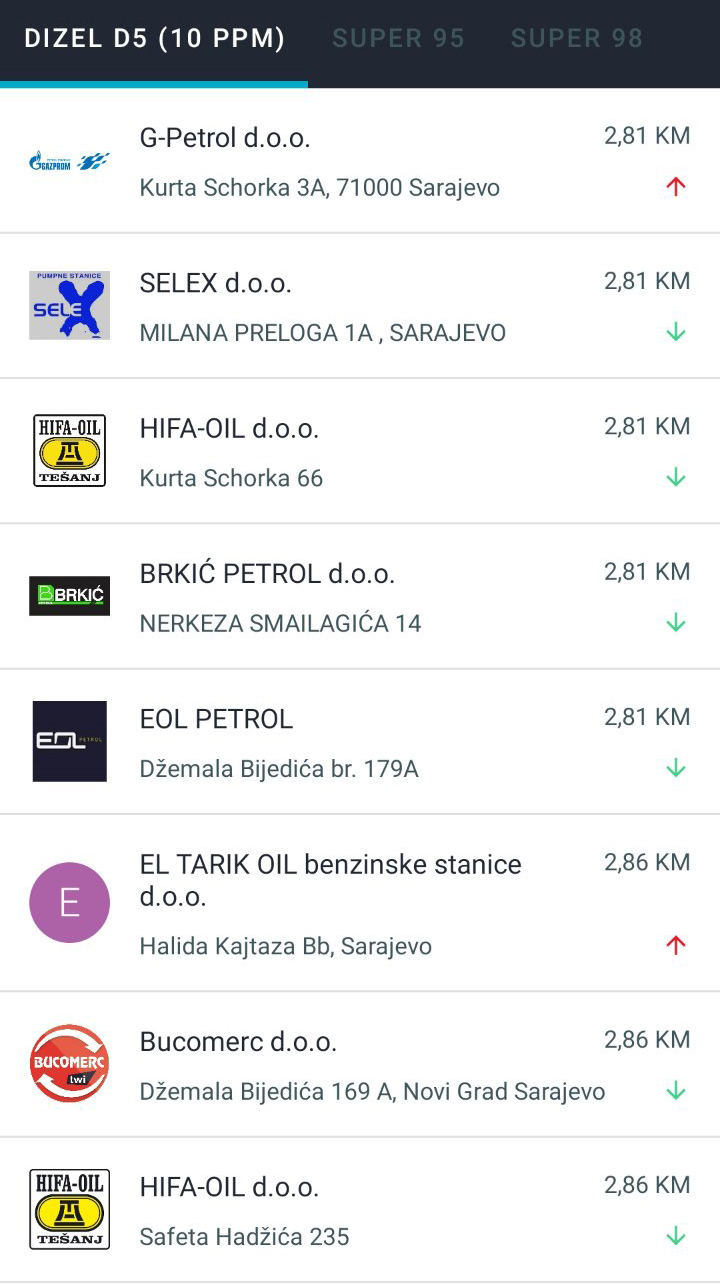Open the G-Petrol d.o.o. station entry
The image size is (720, 1284).
point(360,161)
